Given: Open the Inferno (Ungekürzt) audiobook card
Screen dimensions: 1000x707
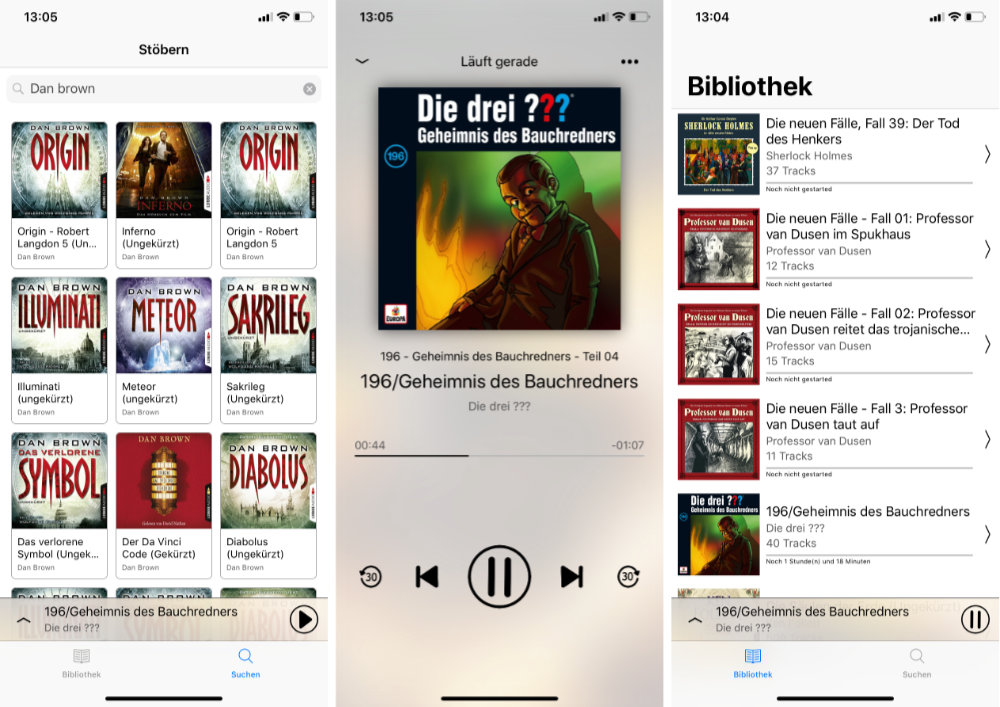Looking at the screenshot, I should point(164,194).
